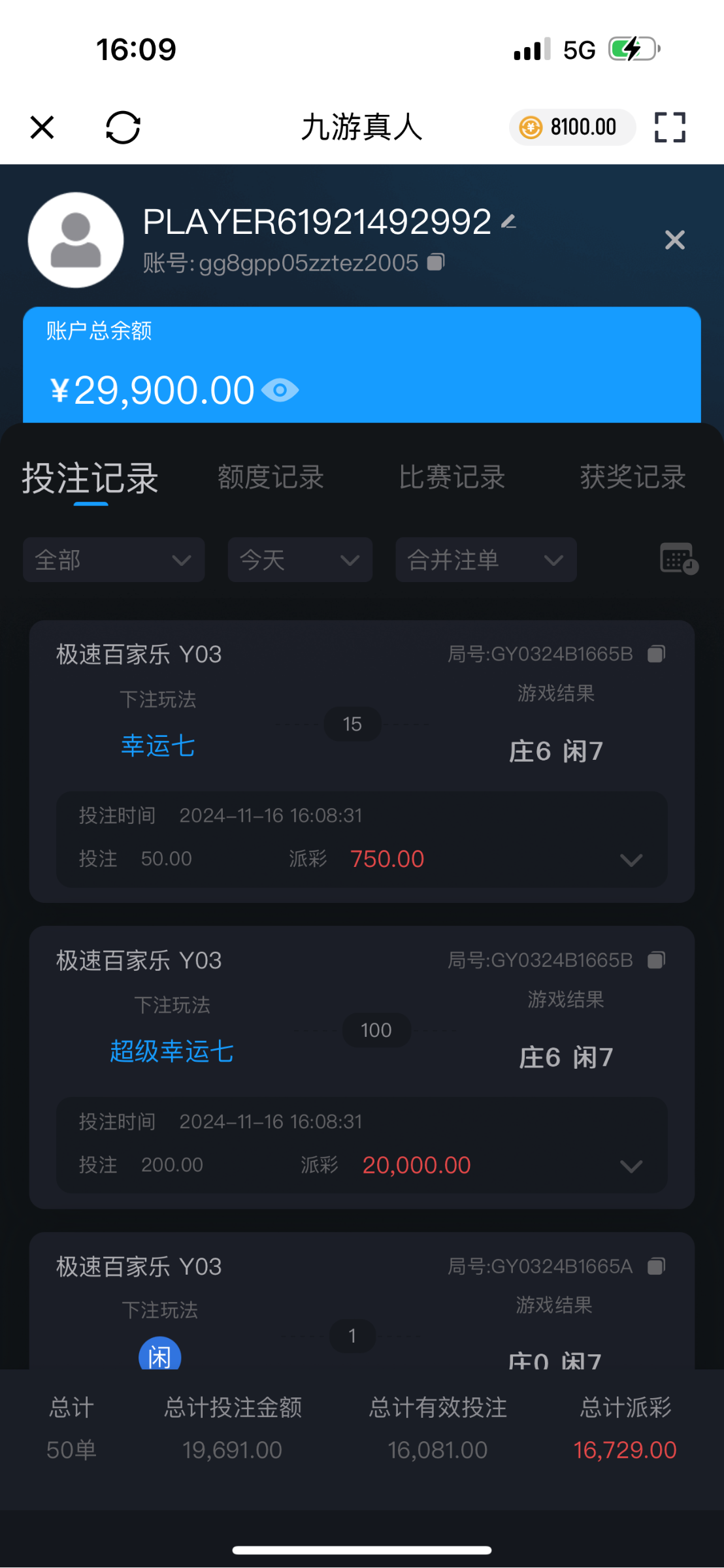This screenshot has height=1568, width=724.
Task: Expand details of the 20,000.00 payout bet
Action: (631, 1166)
